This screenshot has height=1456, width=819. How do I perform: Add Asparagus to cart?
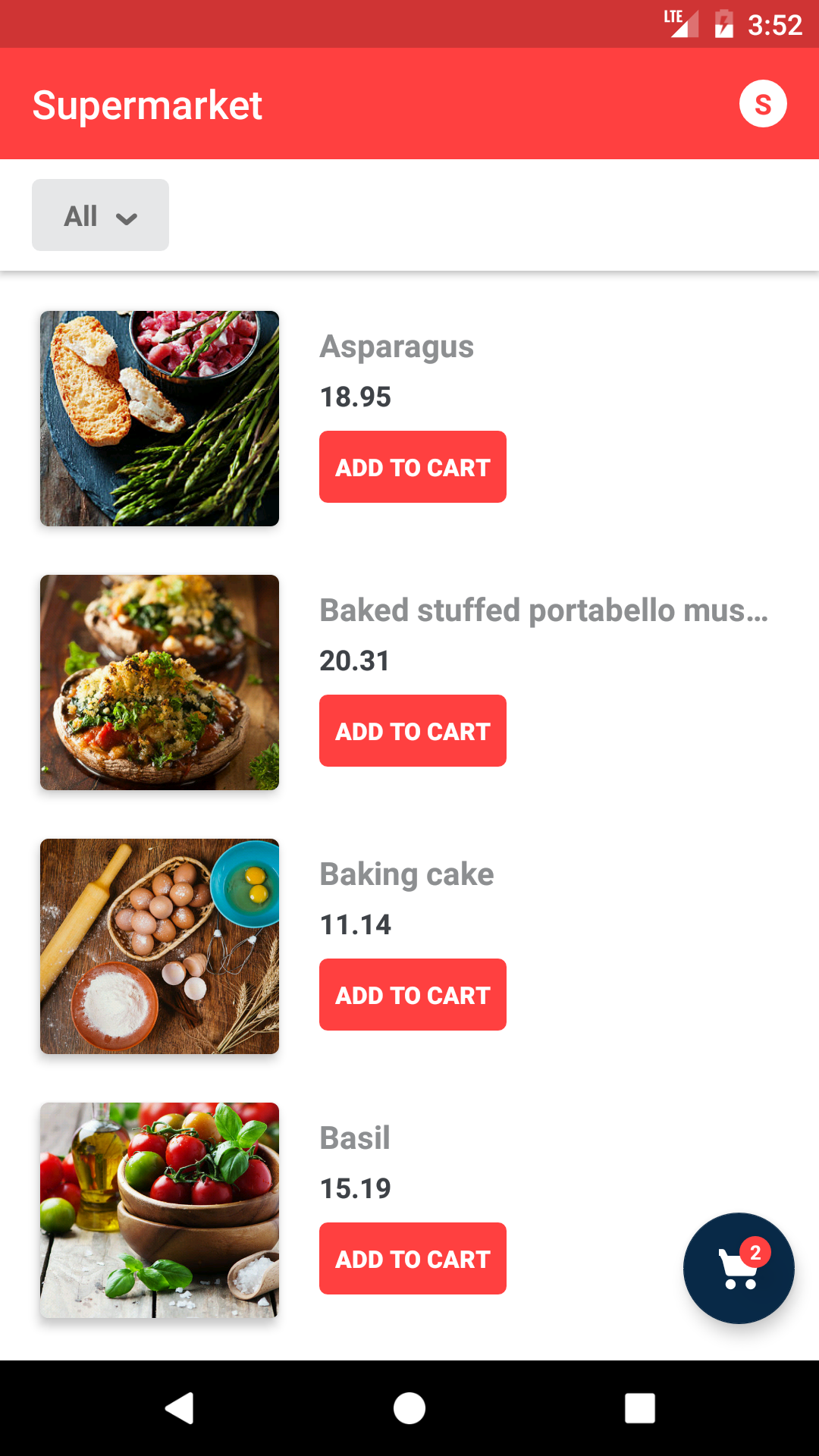pos(413,467)
